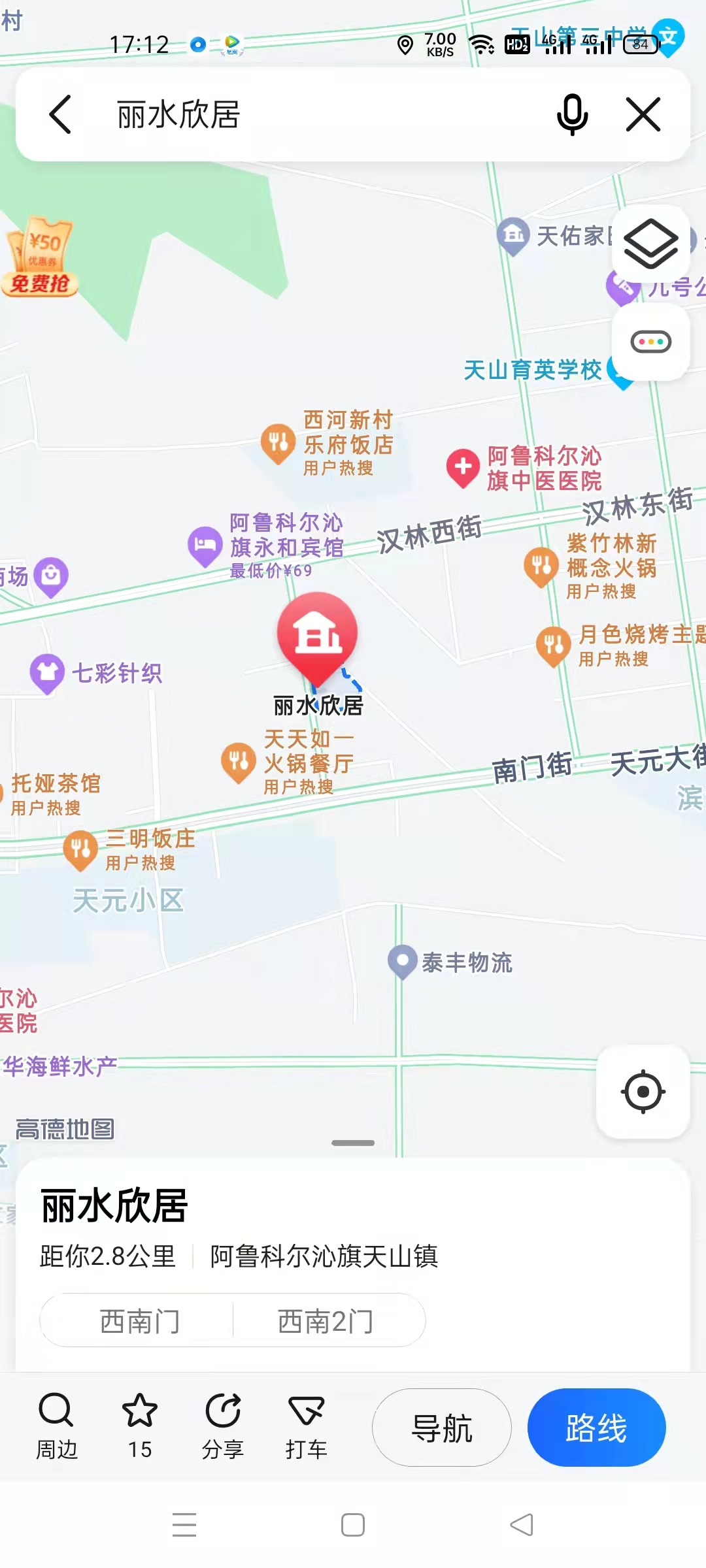Favorite this place via star icon

tap(140, 1426)
